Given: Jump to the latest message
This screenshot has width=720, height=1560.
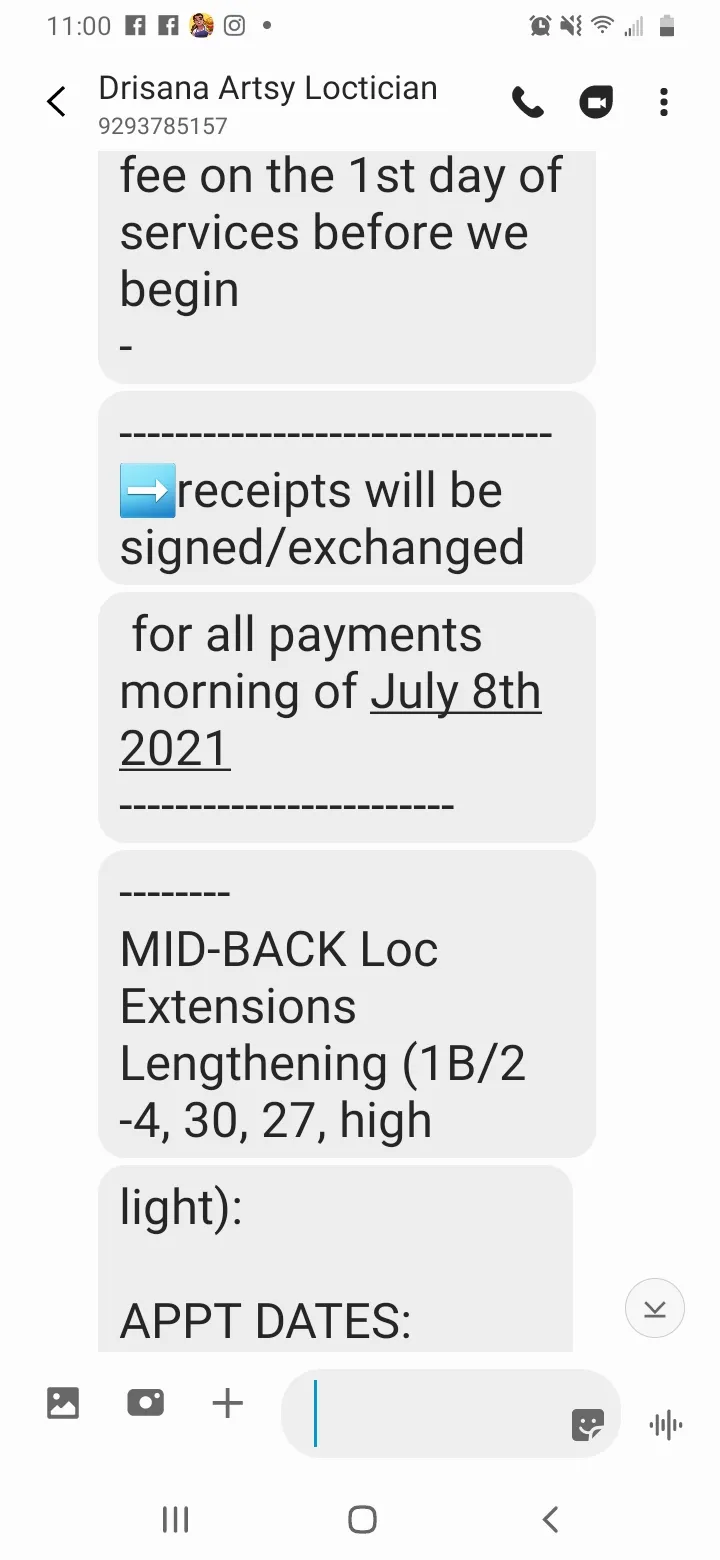Looking at the screenshot, I should pos(655,1308).
